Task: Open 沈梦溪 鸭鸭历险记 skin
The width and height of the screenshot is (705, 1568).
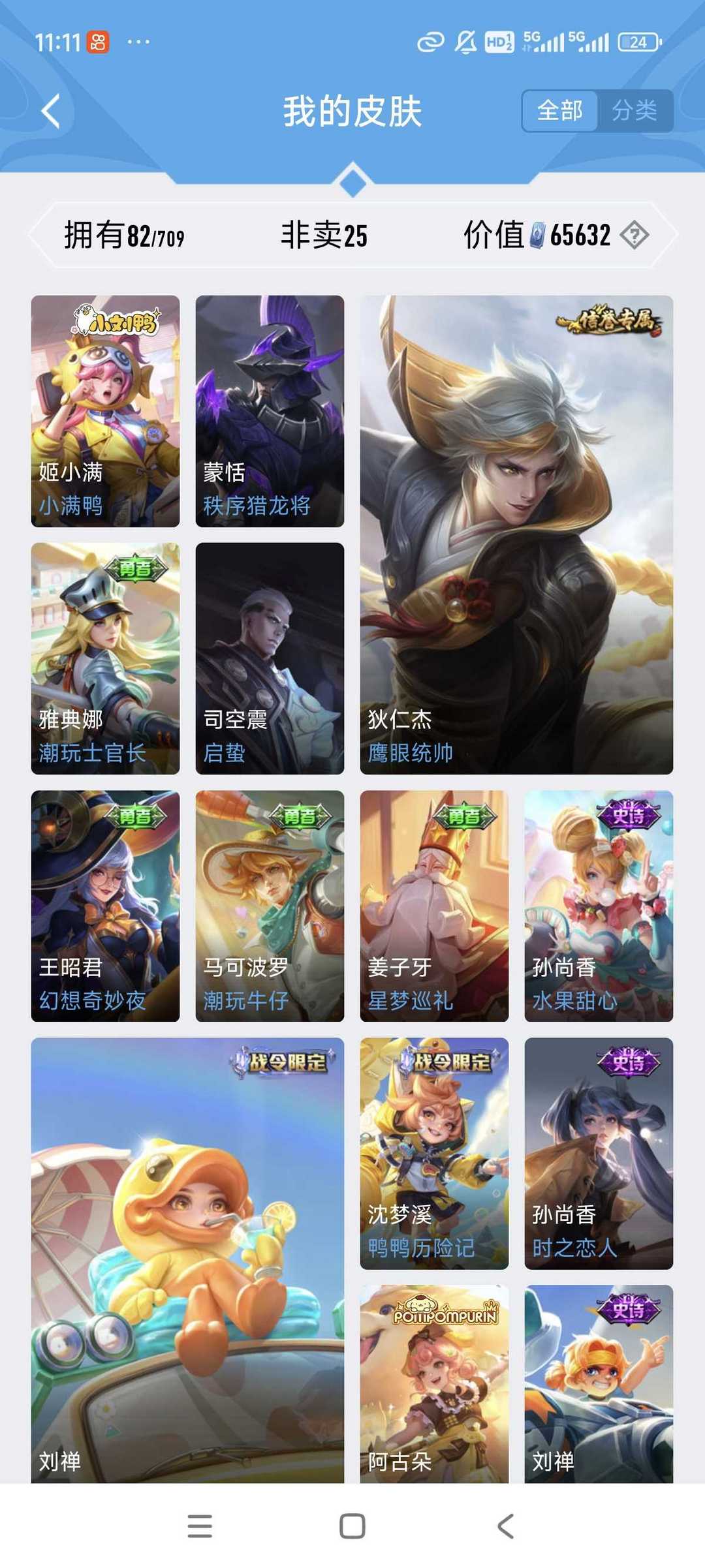Action: [434, 1153]
